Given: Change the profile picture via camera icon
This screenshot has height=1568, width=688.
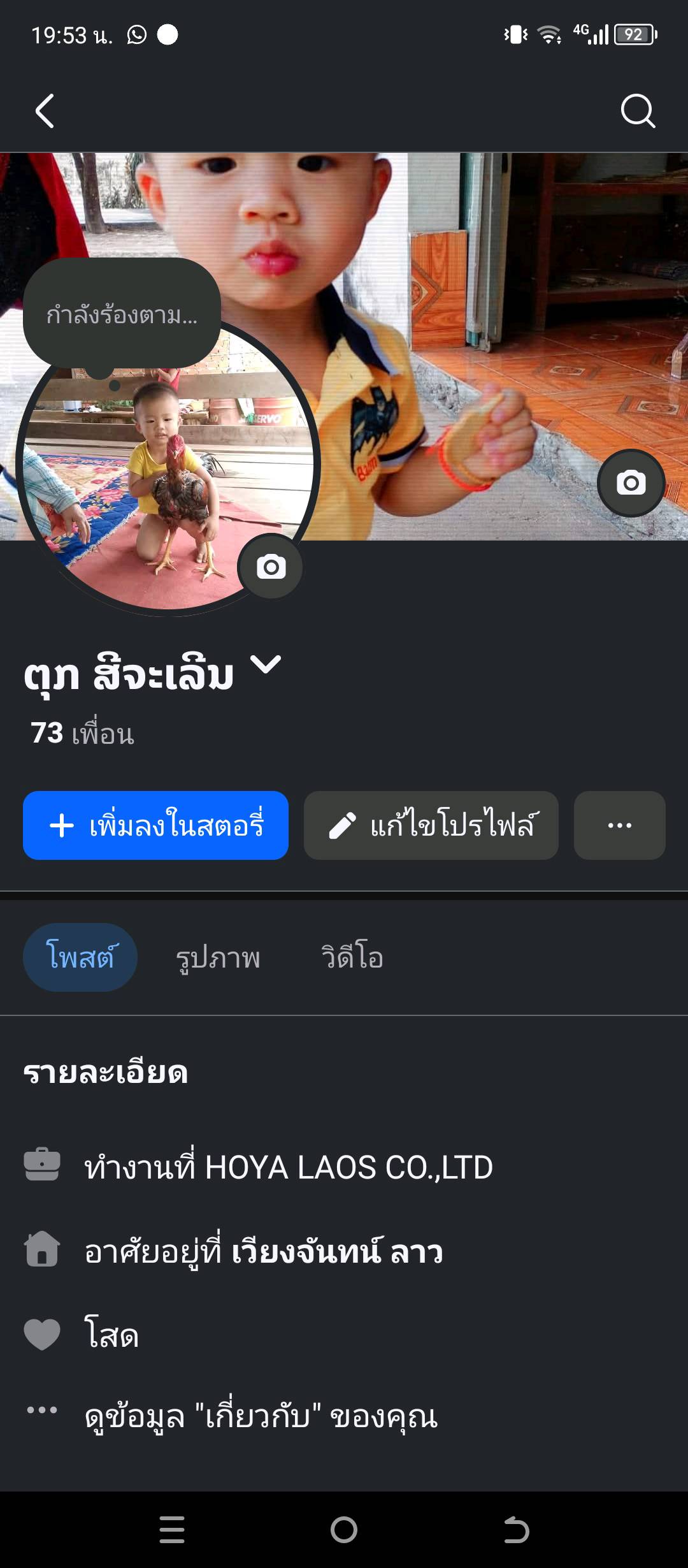Looking at the screenshot, I should click(271, 567).
